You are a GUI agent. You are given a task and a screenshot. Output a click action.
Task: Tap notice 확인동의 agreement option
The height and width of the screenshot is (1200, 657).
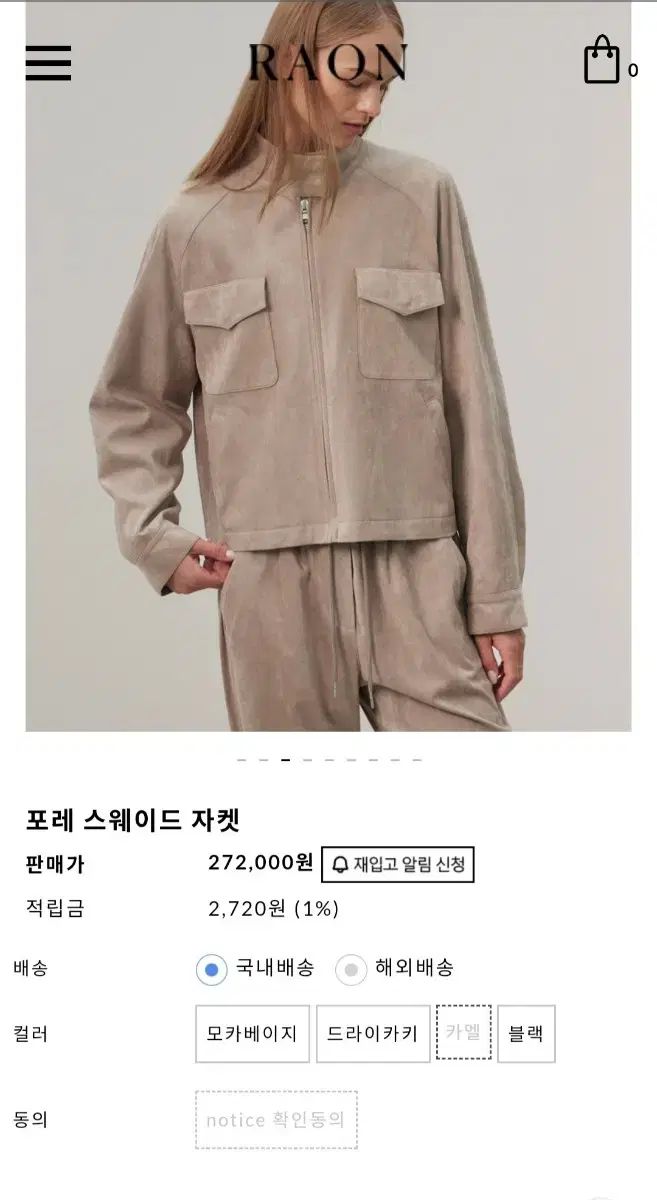tap(276, 1120)
